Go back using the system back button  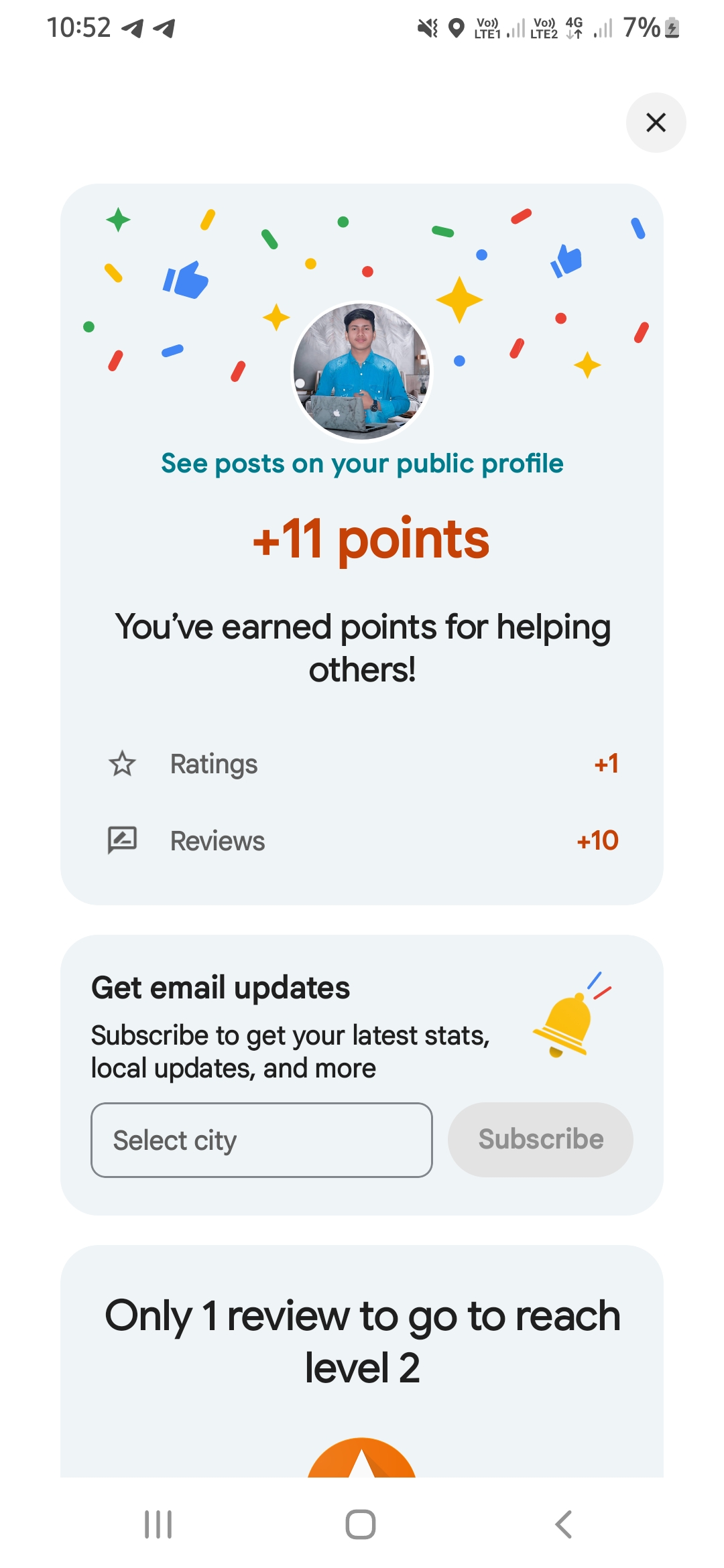click(564, 1524)
